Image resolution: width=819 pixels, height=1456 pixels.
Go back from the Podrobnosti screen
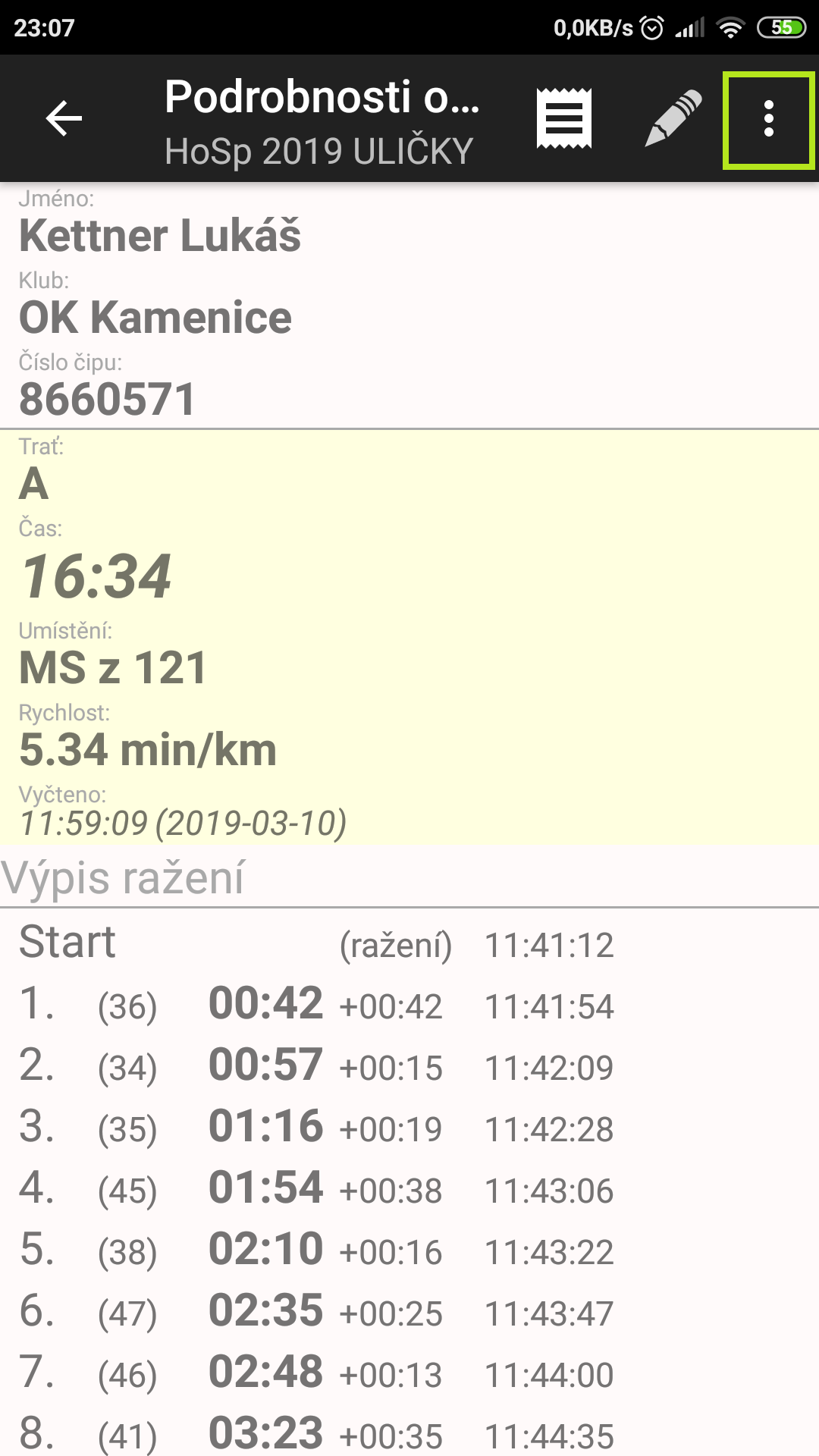coord(64,119)
